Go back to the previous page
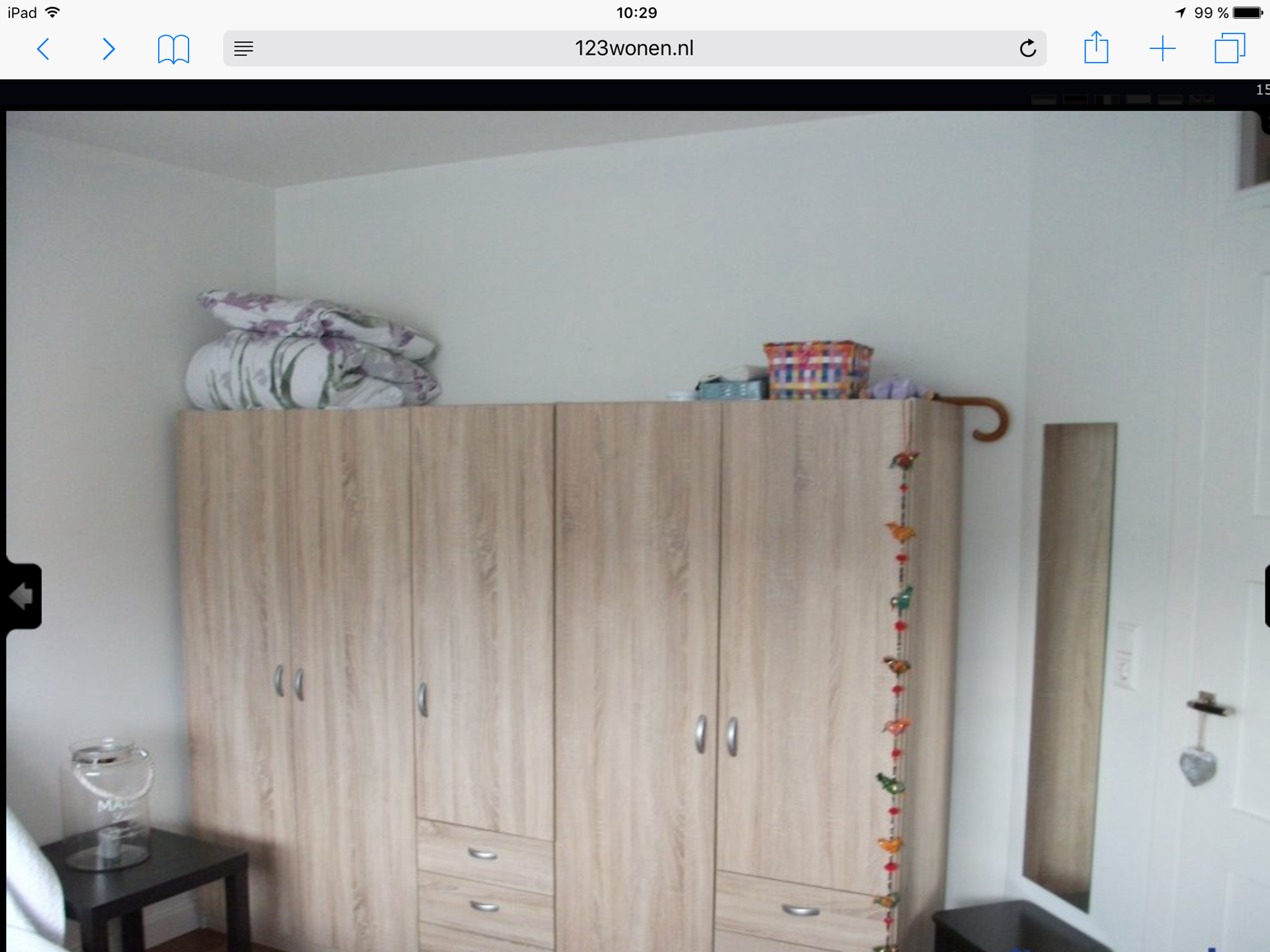Image resolution: width=1270 pixels, height=952 pixels. coord(44,49)
